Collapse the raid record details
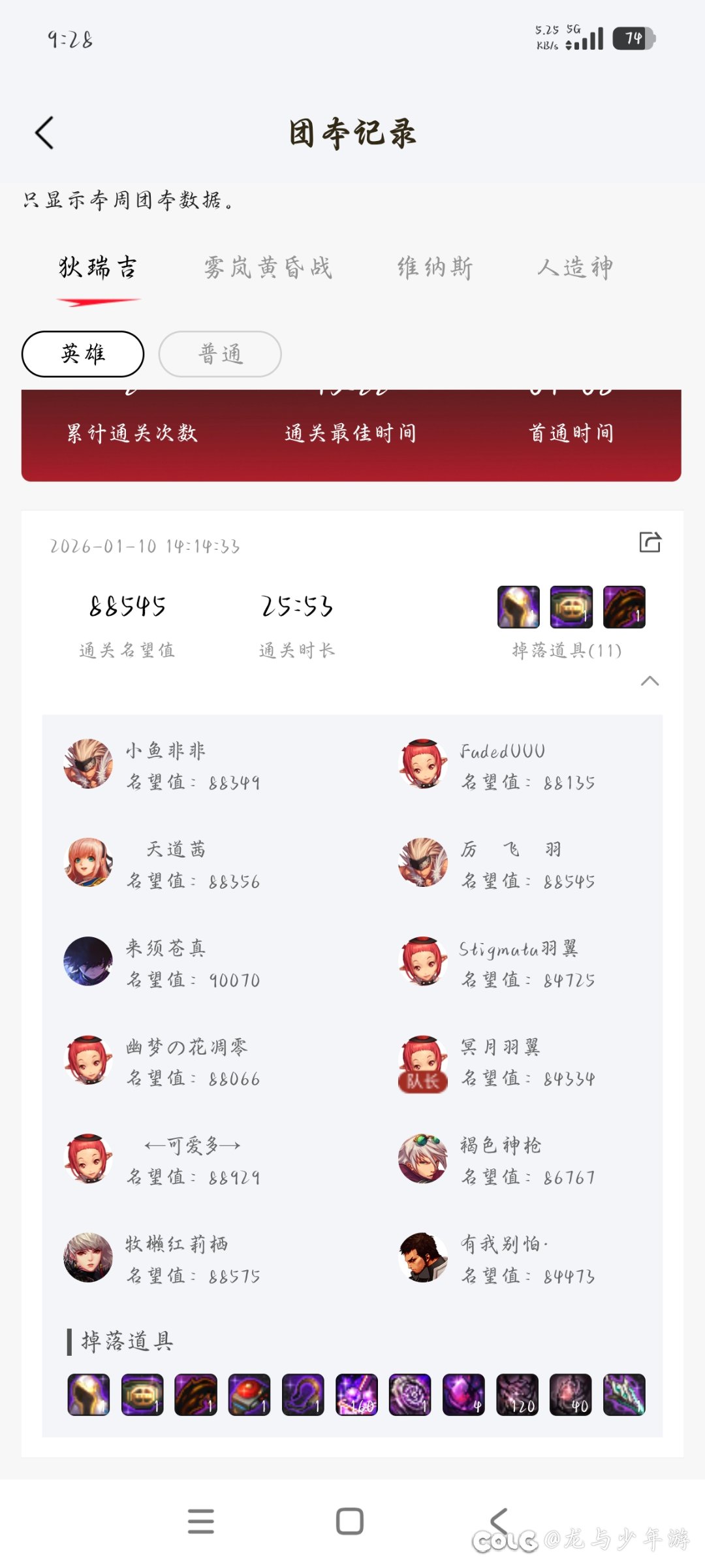 (x=650, y=681)
